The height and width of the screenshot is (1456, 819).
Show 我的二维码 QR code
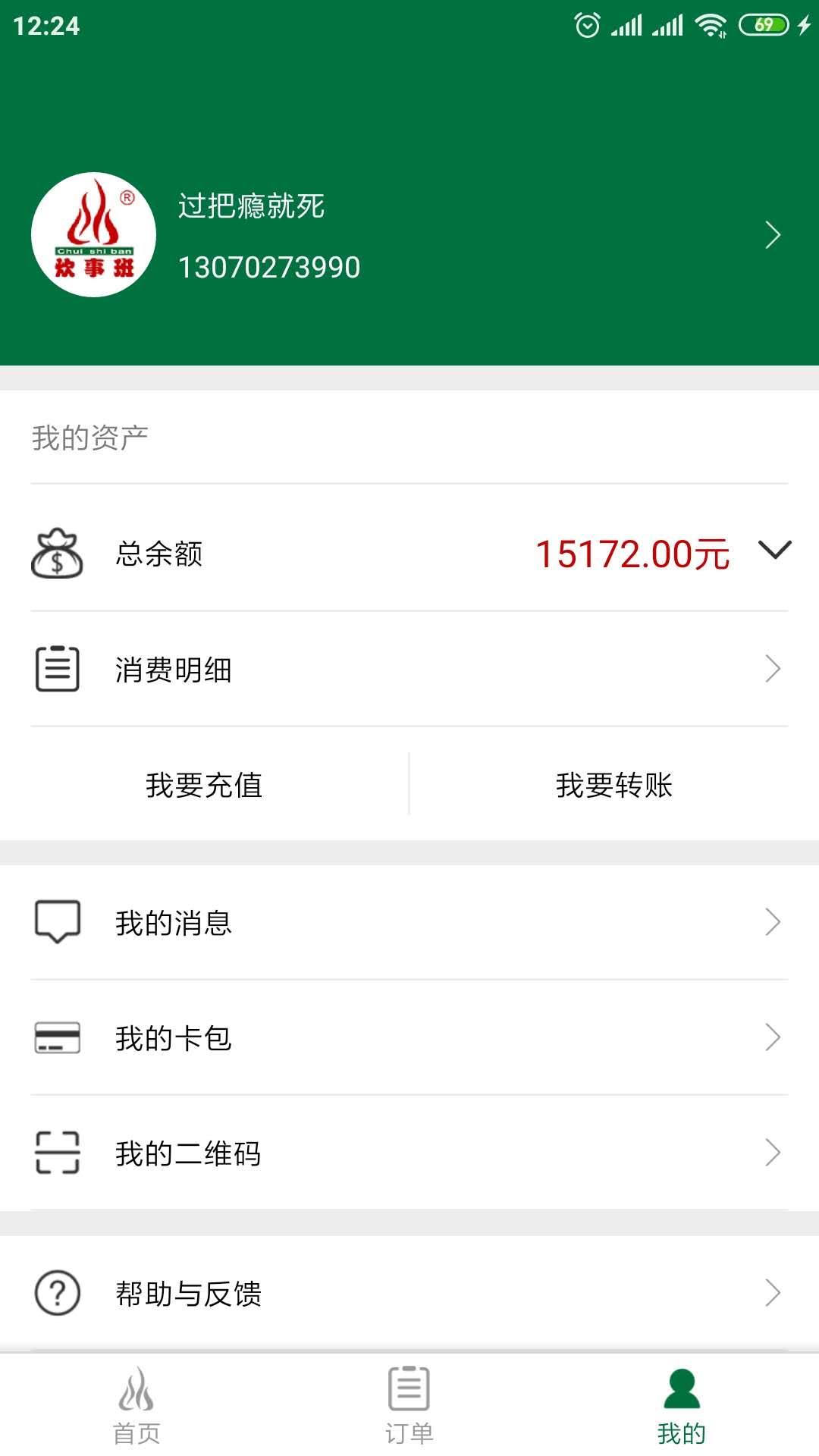point(409,1153)
